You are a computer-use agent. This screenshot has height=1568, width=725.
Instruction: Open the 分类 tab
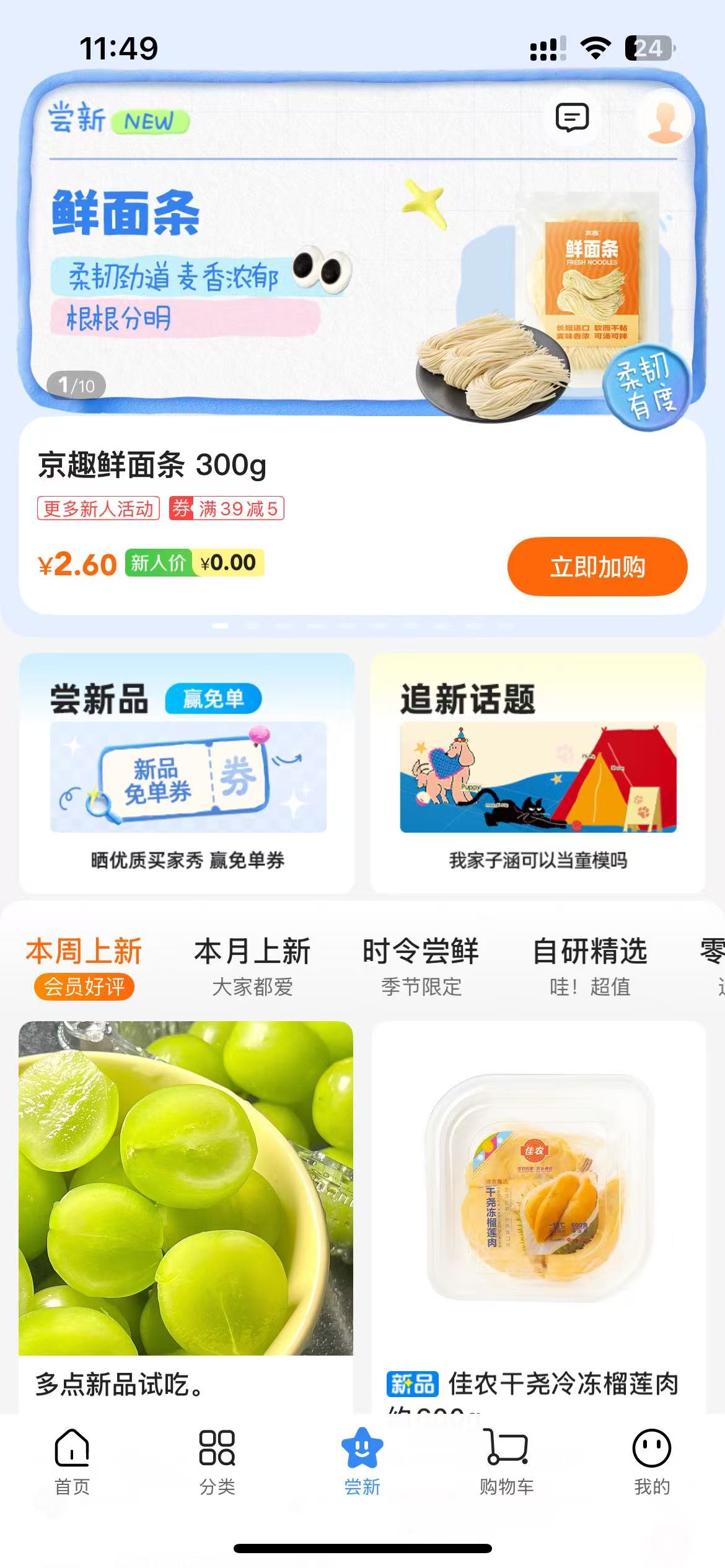click(217, 1460)
